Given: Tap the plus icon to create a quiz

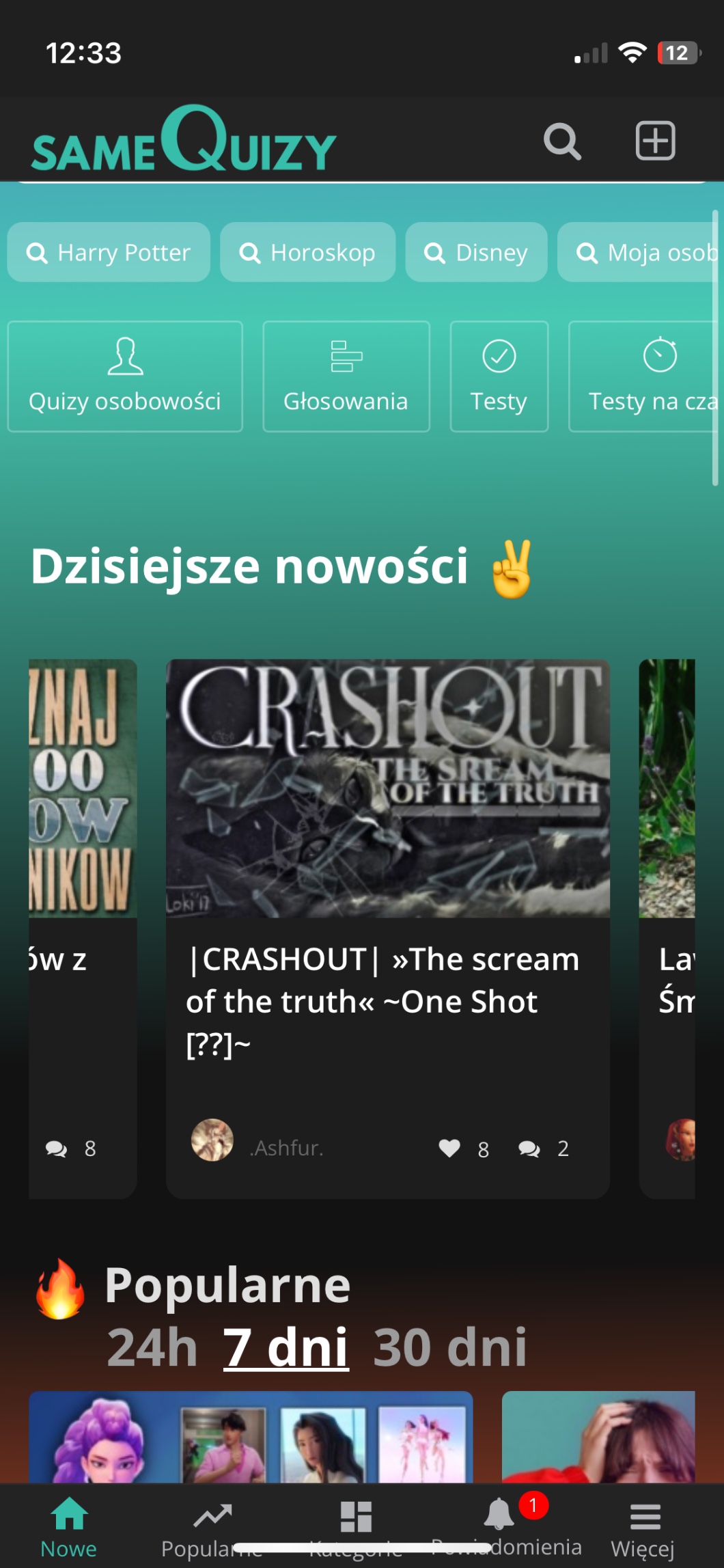Looking at the screenshot, I should [655, 141].
